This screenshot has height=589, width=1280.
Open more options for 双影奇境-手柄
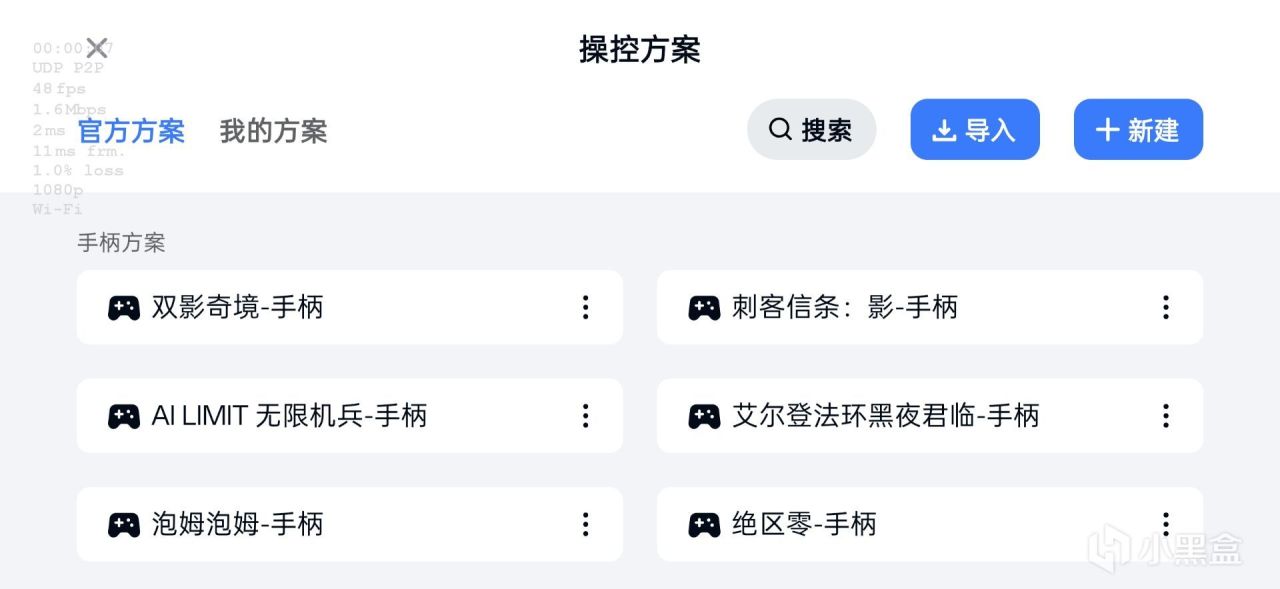click(585, 307)
